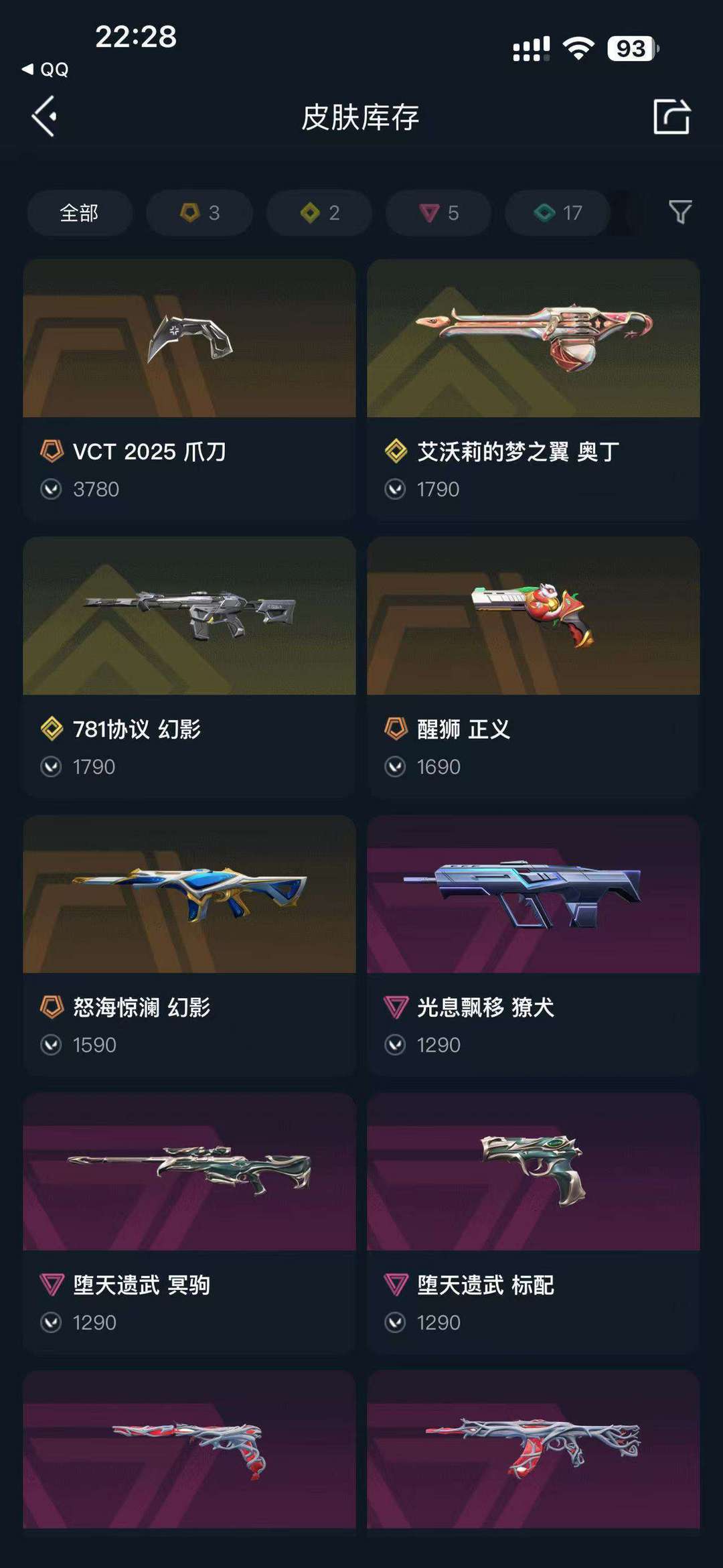This screenshot has width=723, height=1568.
Task: Share the skin inventory page
Action: tap(671, 117)
